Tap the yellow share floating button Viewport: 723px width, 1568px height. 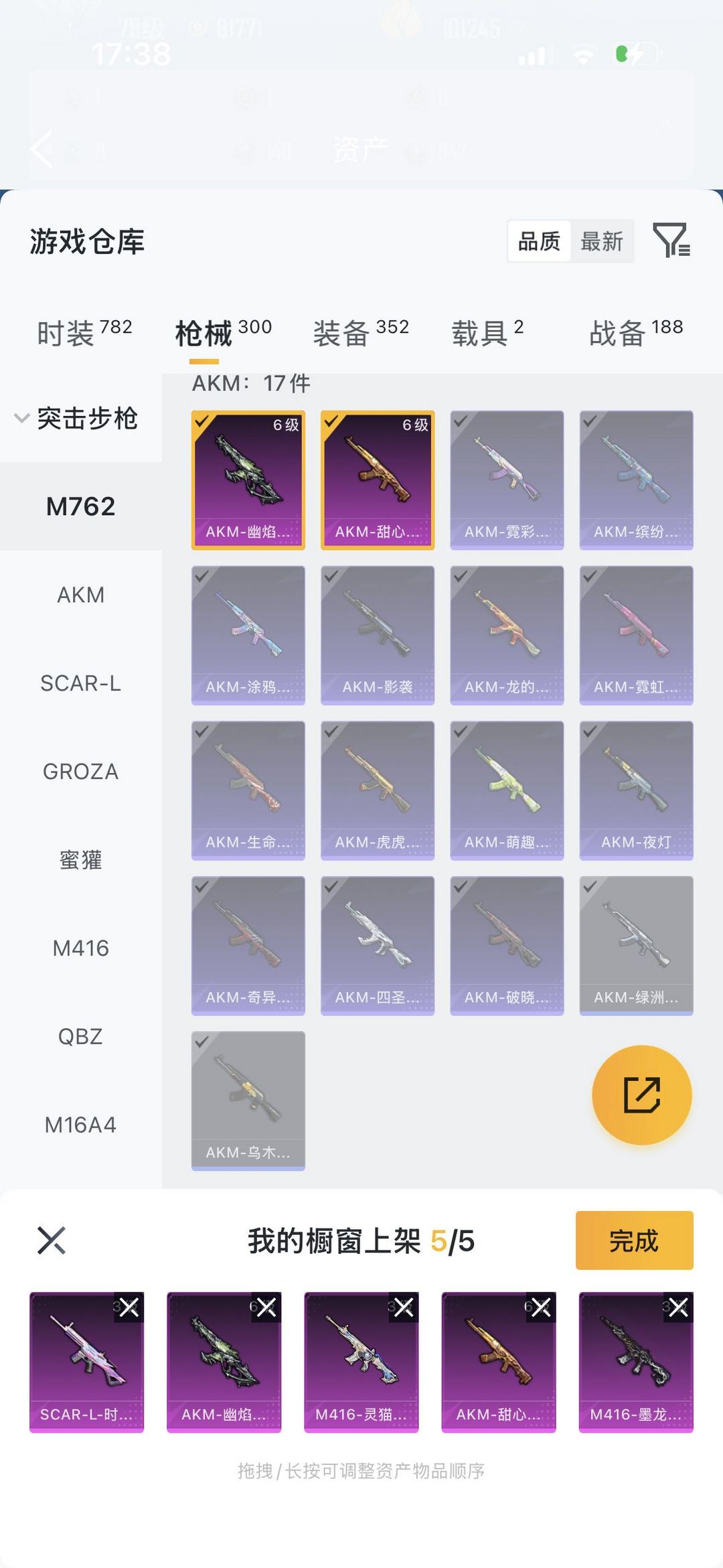641,1094
